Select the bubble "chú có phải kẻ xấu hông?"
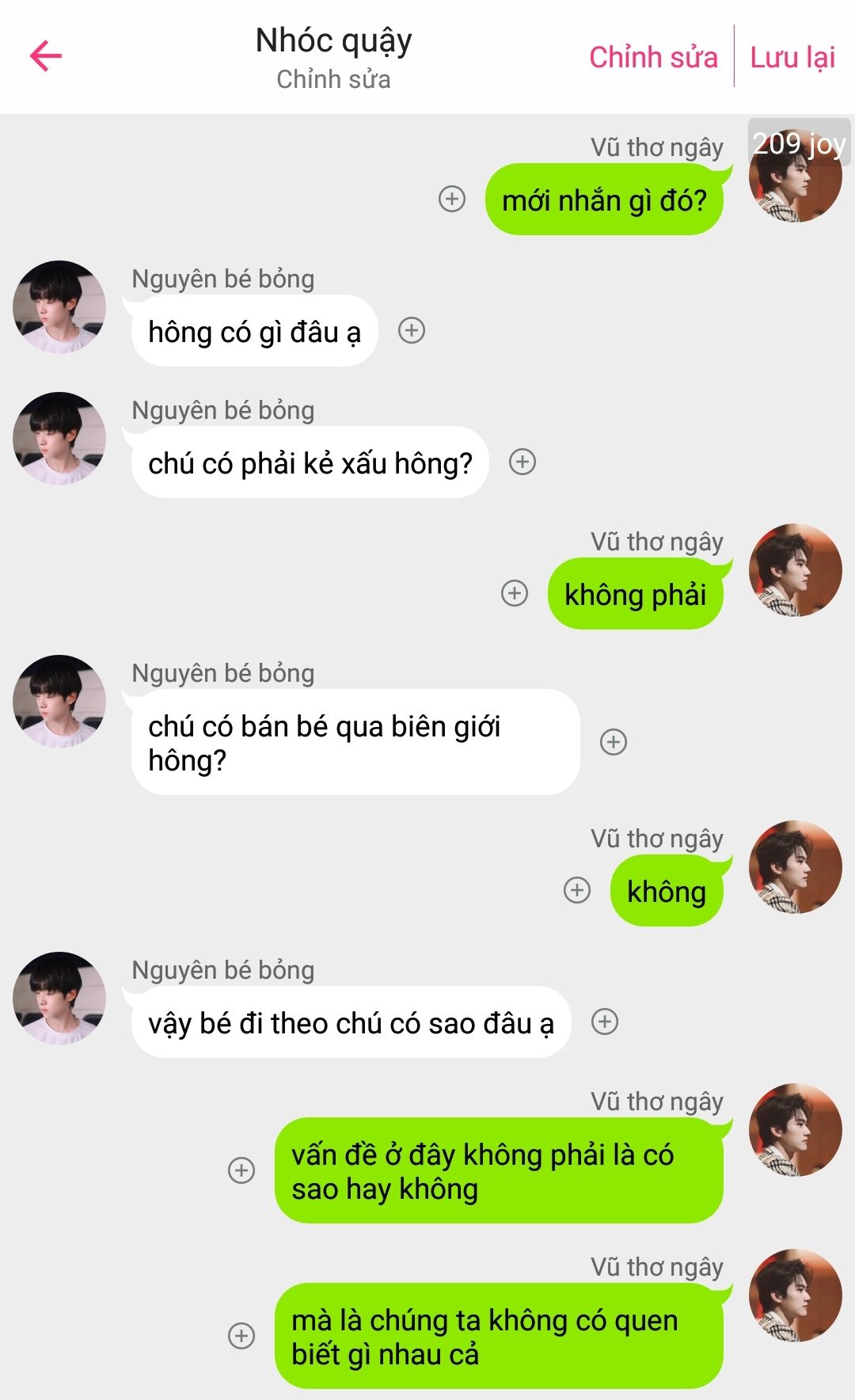 click(x=310, y=463)
